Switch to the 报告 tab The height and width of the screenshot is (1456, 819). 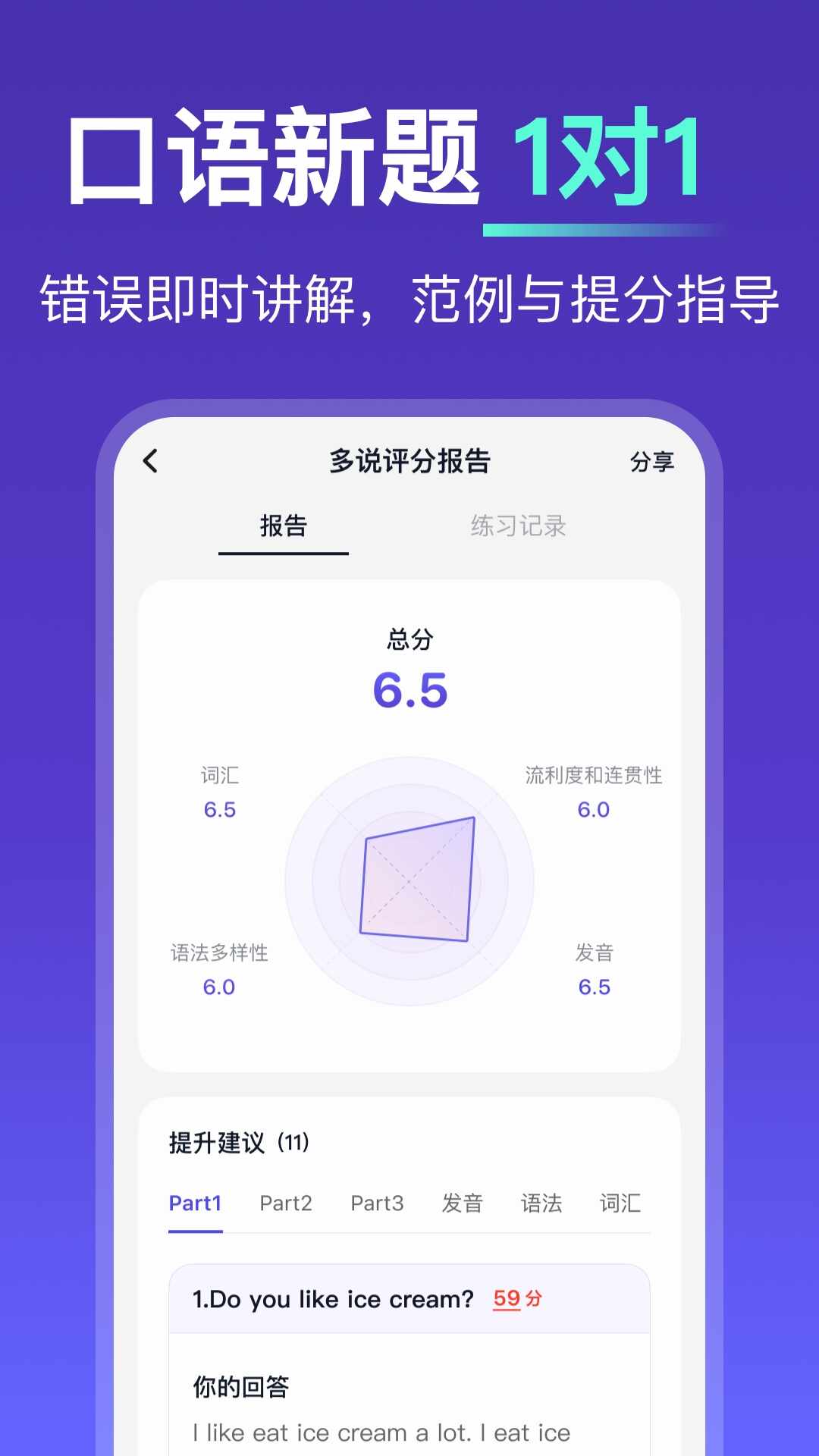(x=284, y=527)
